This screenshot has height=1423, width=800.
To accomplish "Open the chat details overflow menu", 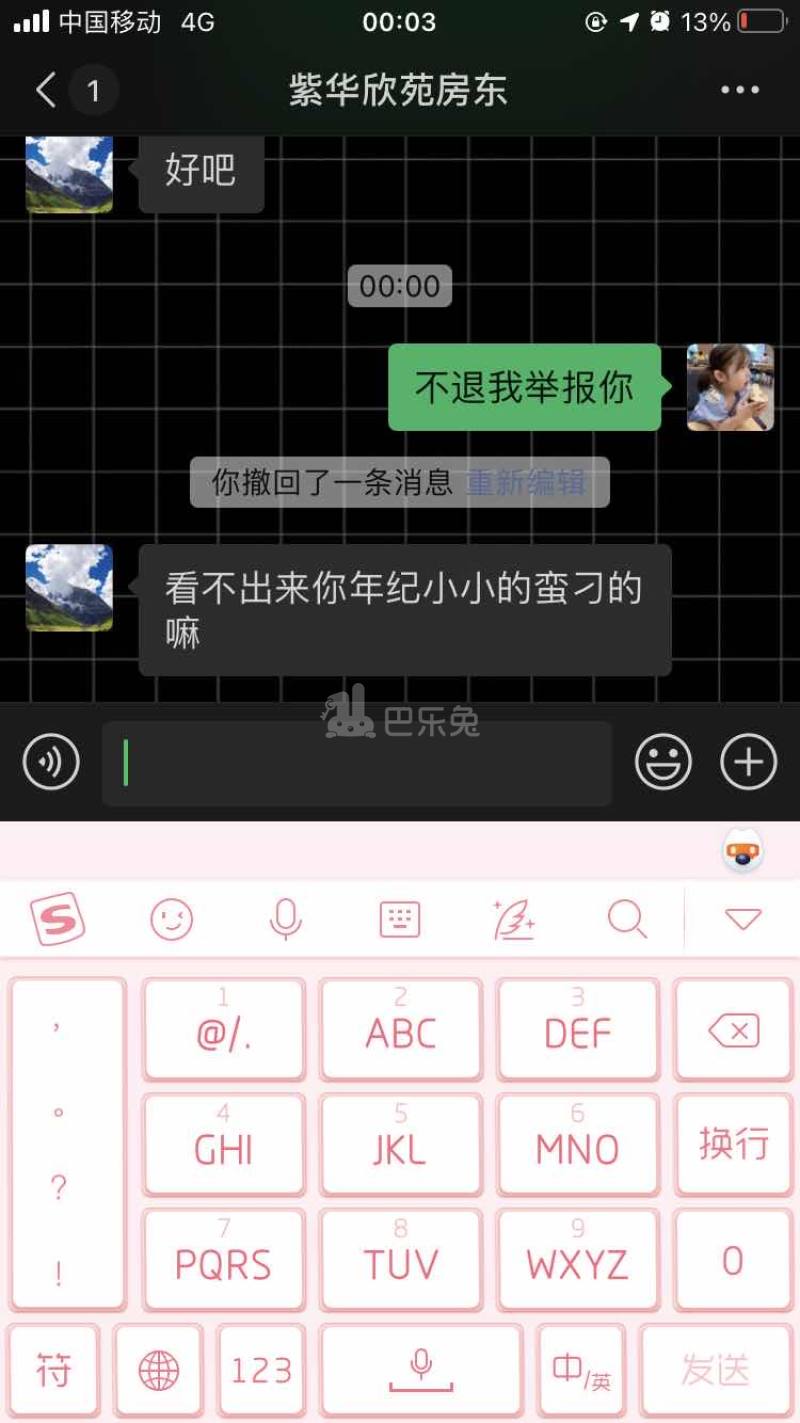I will point(739,90).
